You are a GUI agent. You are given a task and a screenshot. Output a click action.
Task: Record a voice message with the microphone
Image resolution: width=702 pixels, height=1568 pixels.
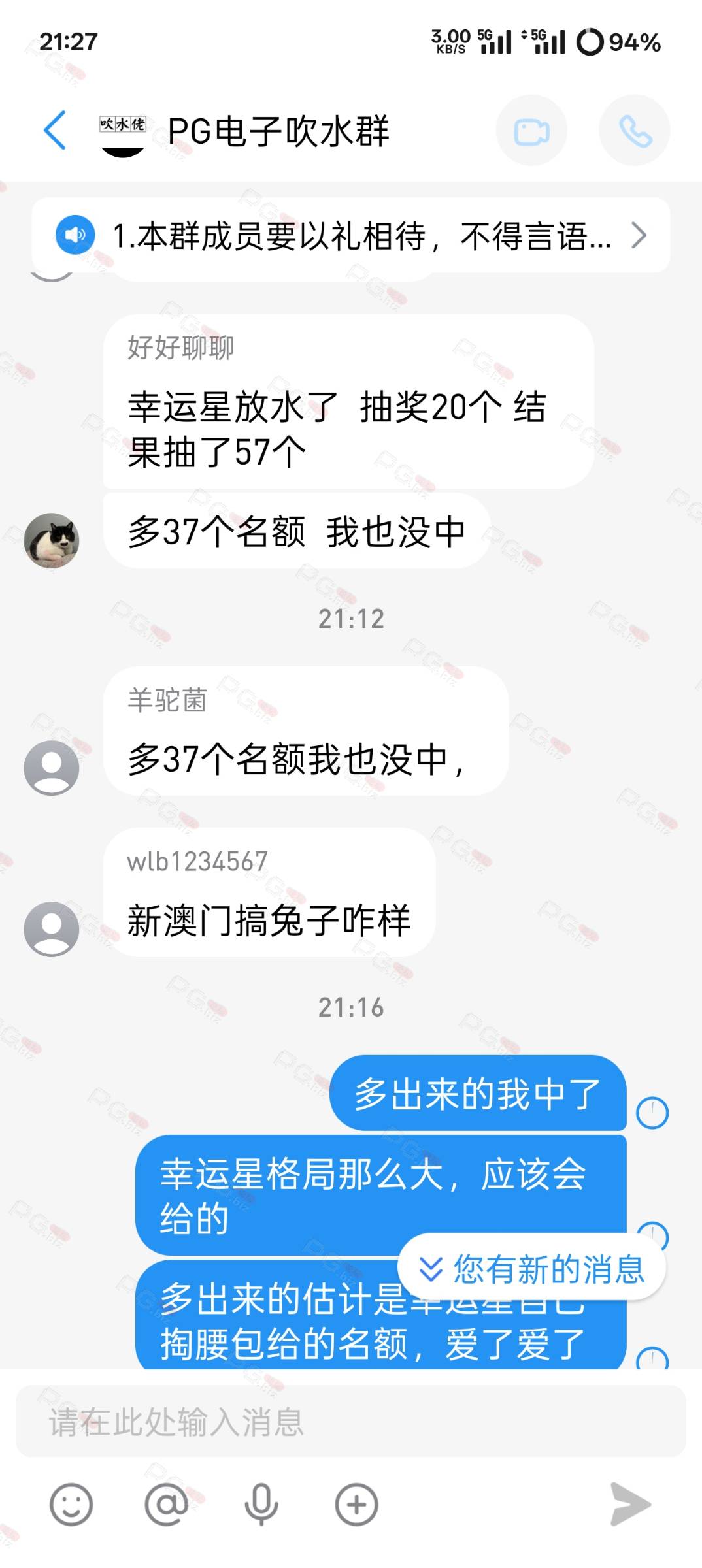pos(261,1504)
